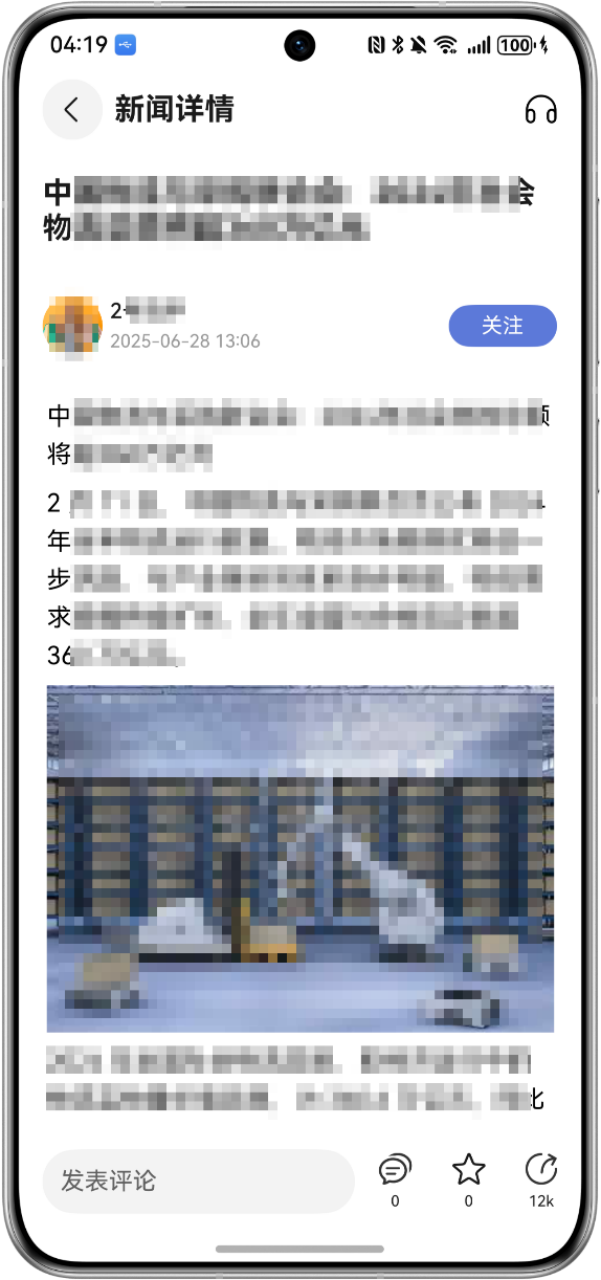Go back from the news detail page
This screenshot has width=601, height=1280.
pyautogui.click(x=72, y=109)
